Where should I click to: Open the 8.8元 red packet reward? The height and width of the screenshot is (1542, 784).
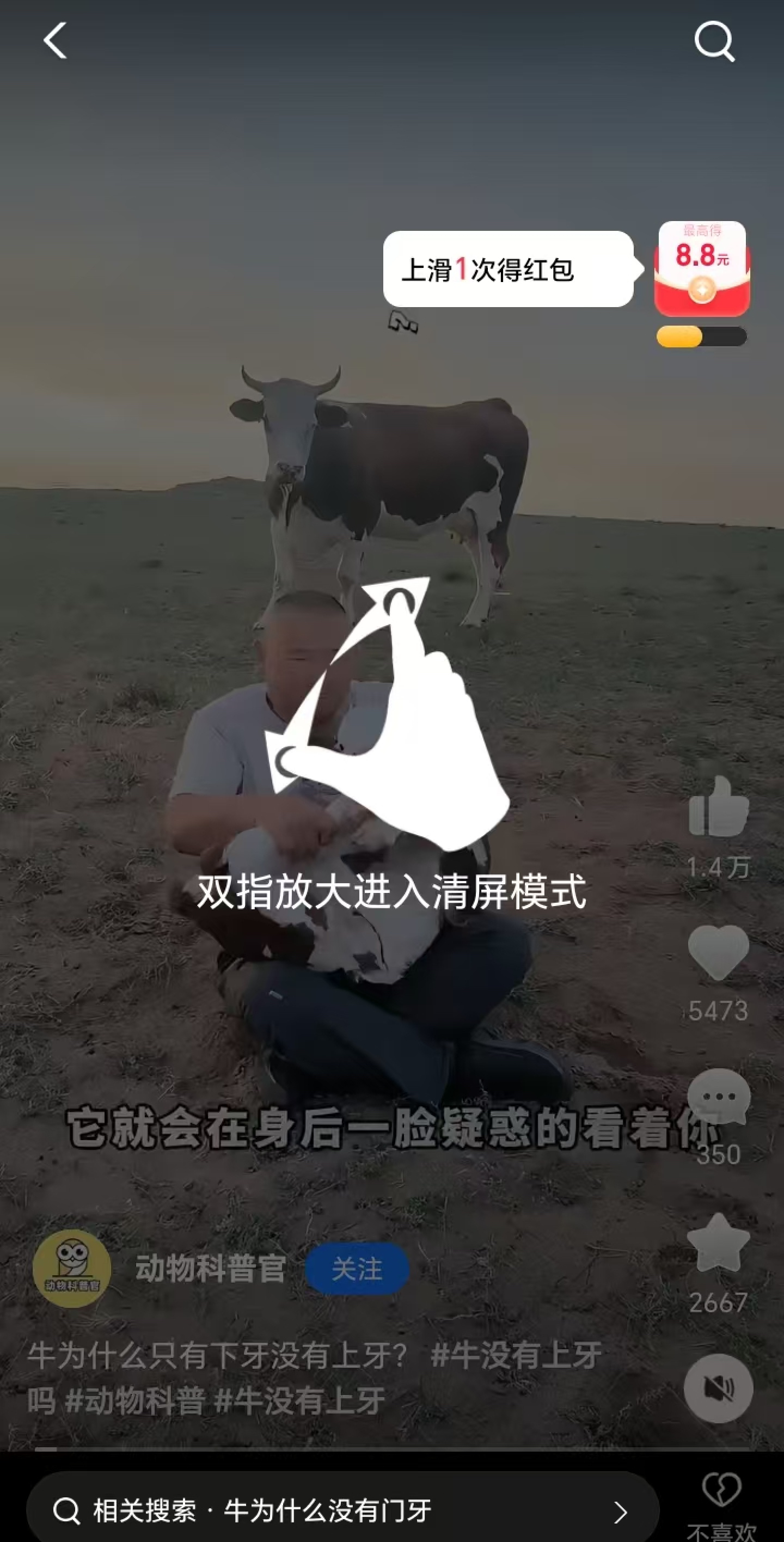[x=702, y=269]
